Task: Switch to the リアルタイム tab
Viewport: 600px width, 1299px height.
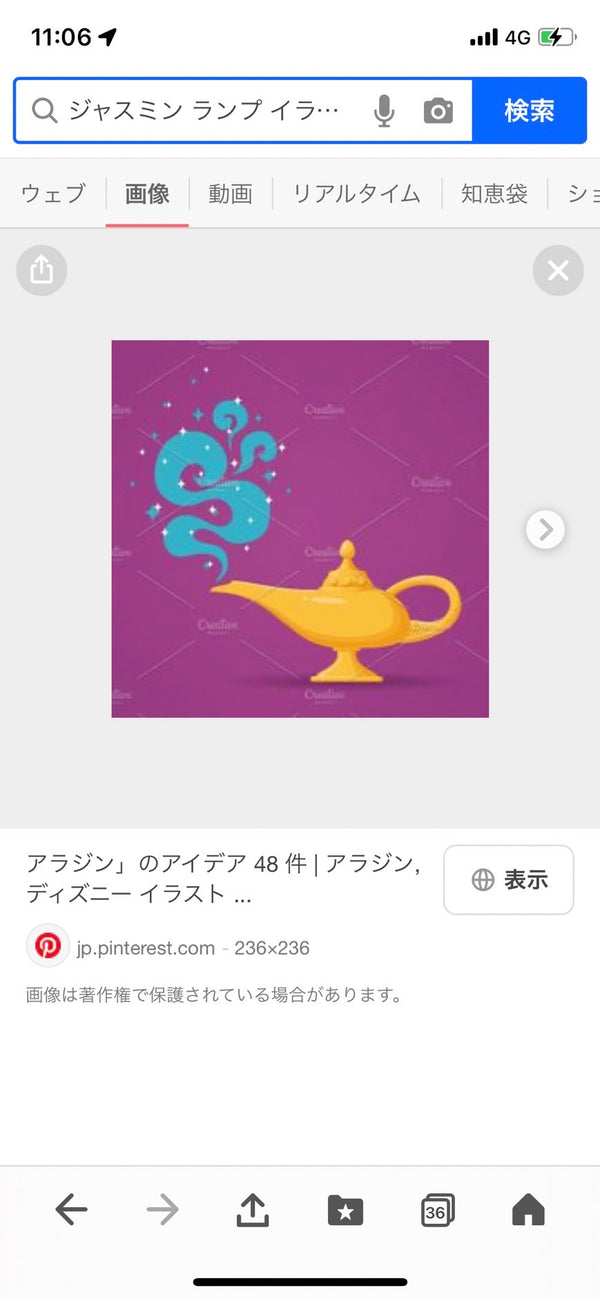Action: [356, 194]
